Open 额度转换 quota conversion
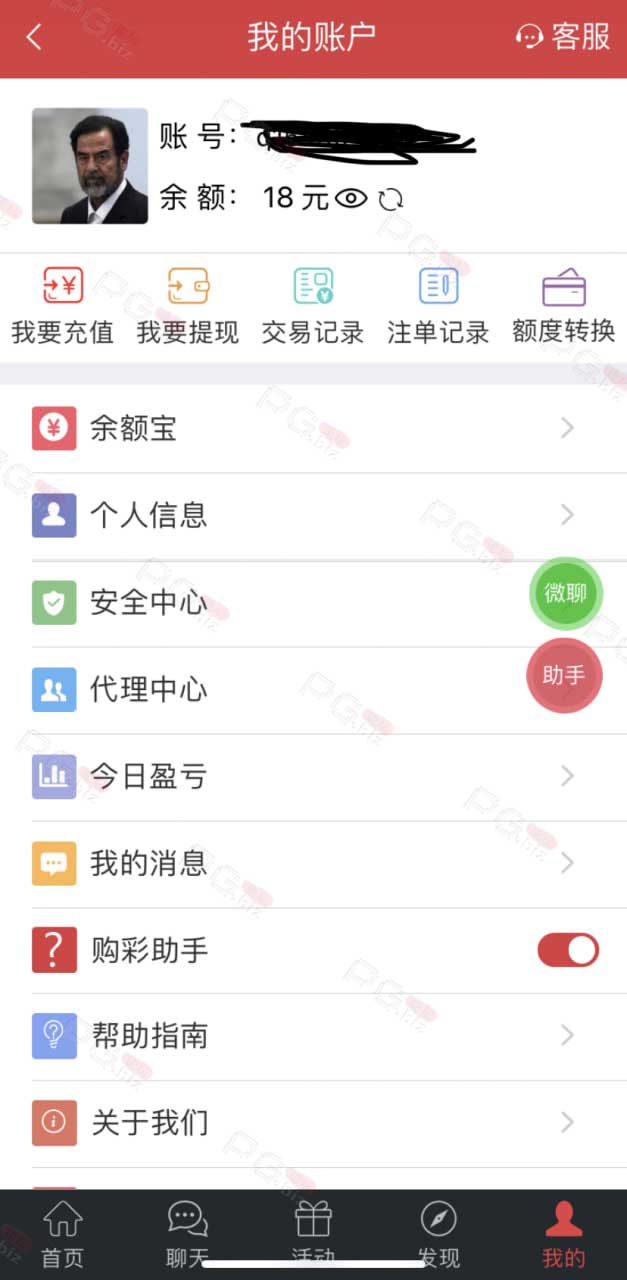This screenshot has width=627, height=1280. tap(563, 306)
